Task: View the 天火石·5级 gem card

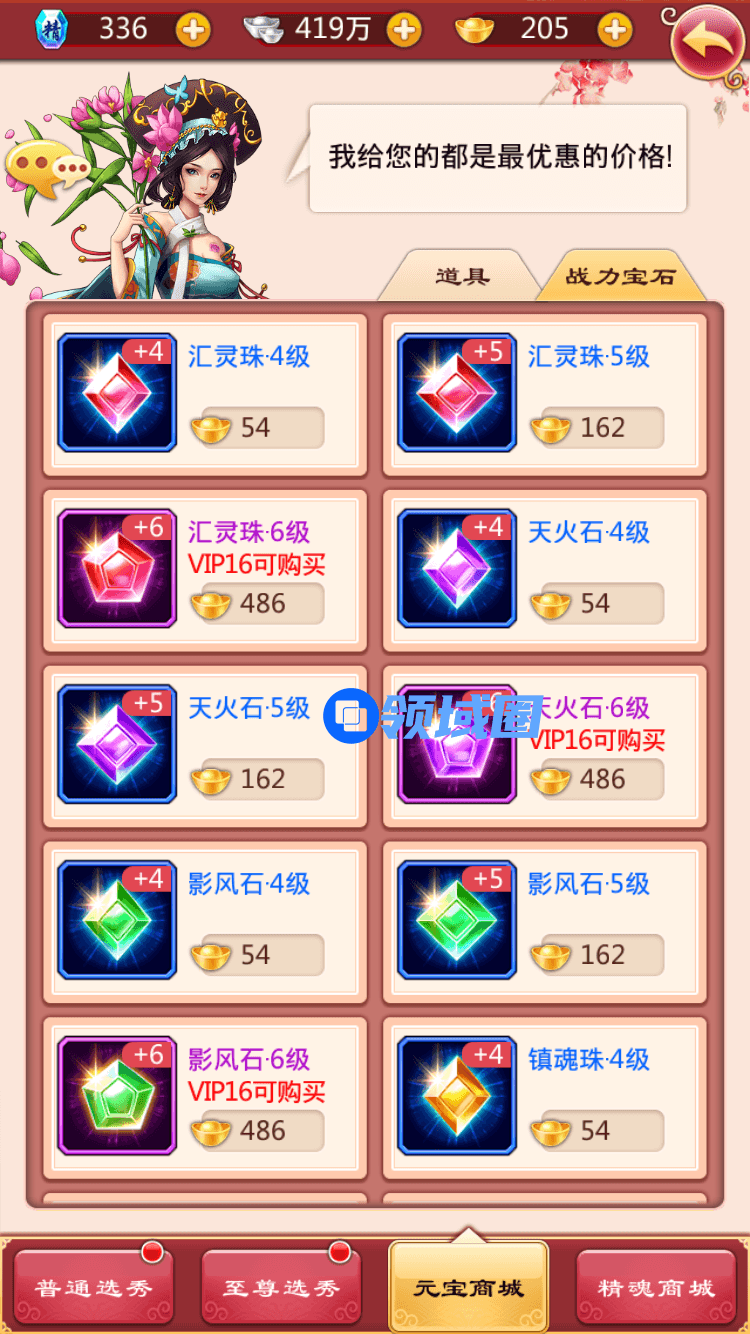Action: click(x=205, y=745)
